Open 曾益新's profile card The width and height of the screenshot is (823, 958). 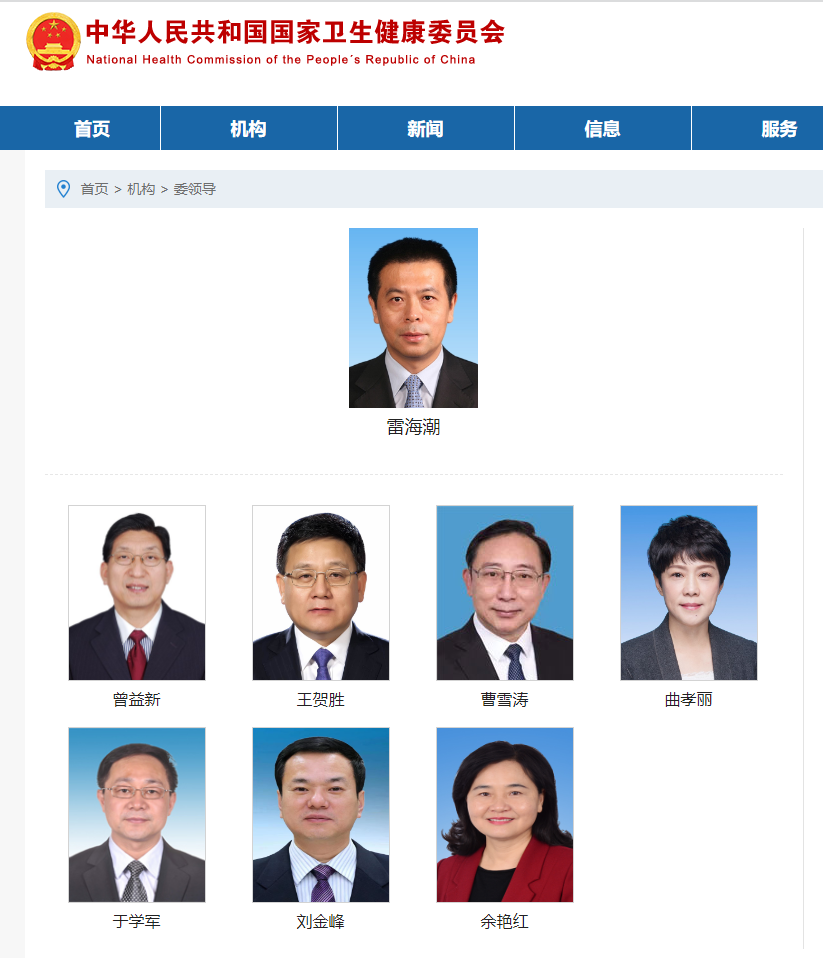(x=137, y=593)
